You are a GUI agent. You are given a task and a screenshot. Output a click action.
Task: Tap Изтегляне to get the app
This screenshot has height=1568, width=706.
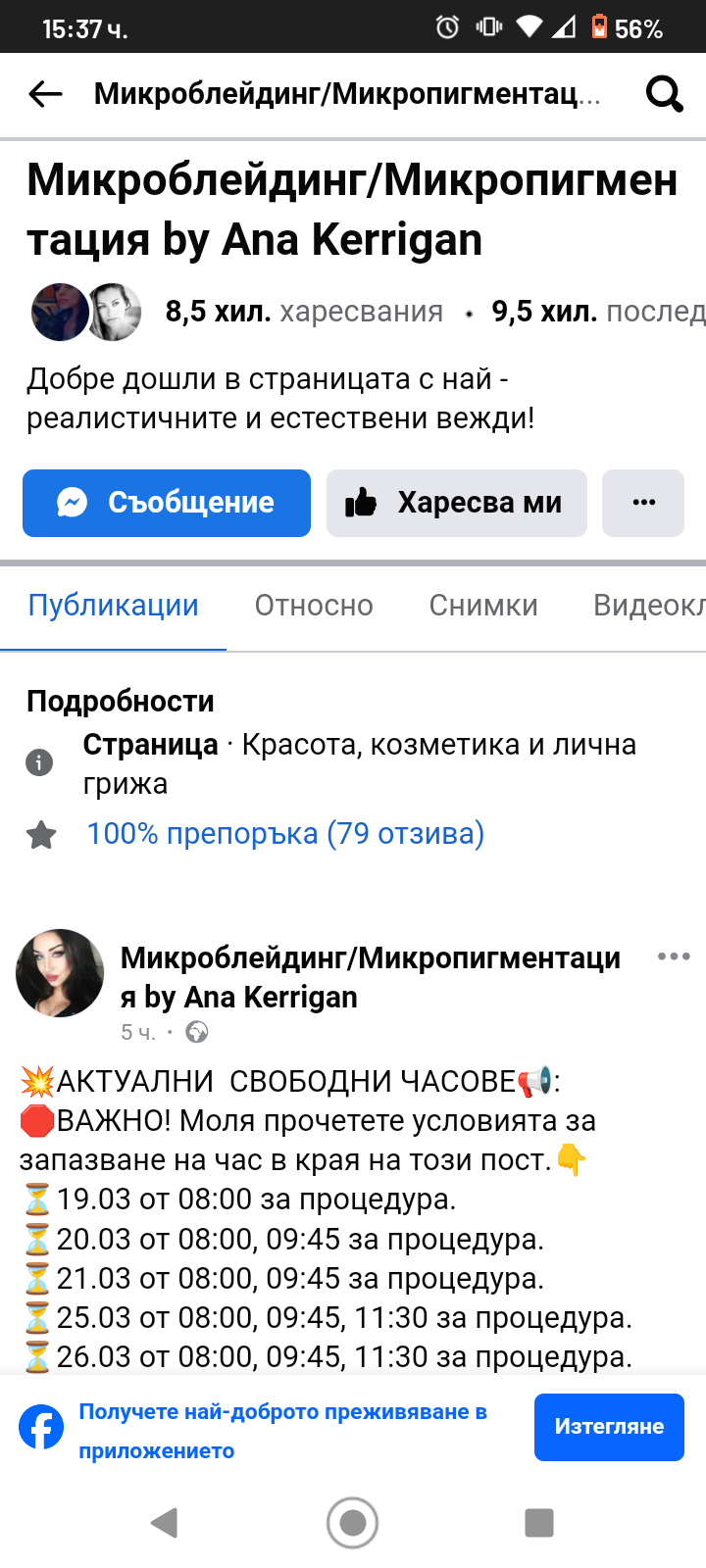click(x=609, y=1427)
